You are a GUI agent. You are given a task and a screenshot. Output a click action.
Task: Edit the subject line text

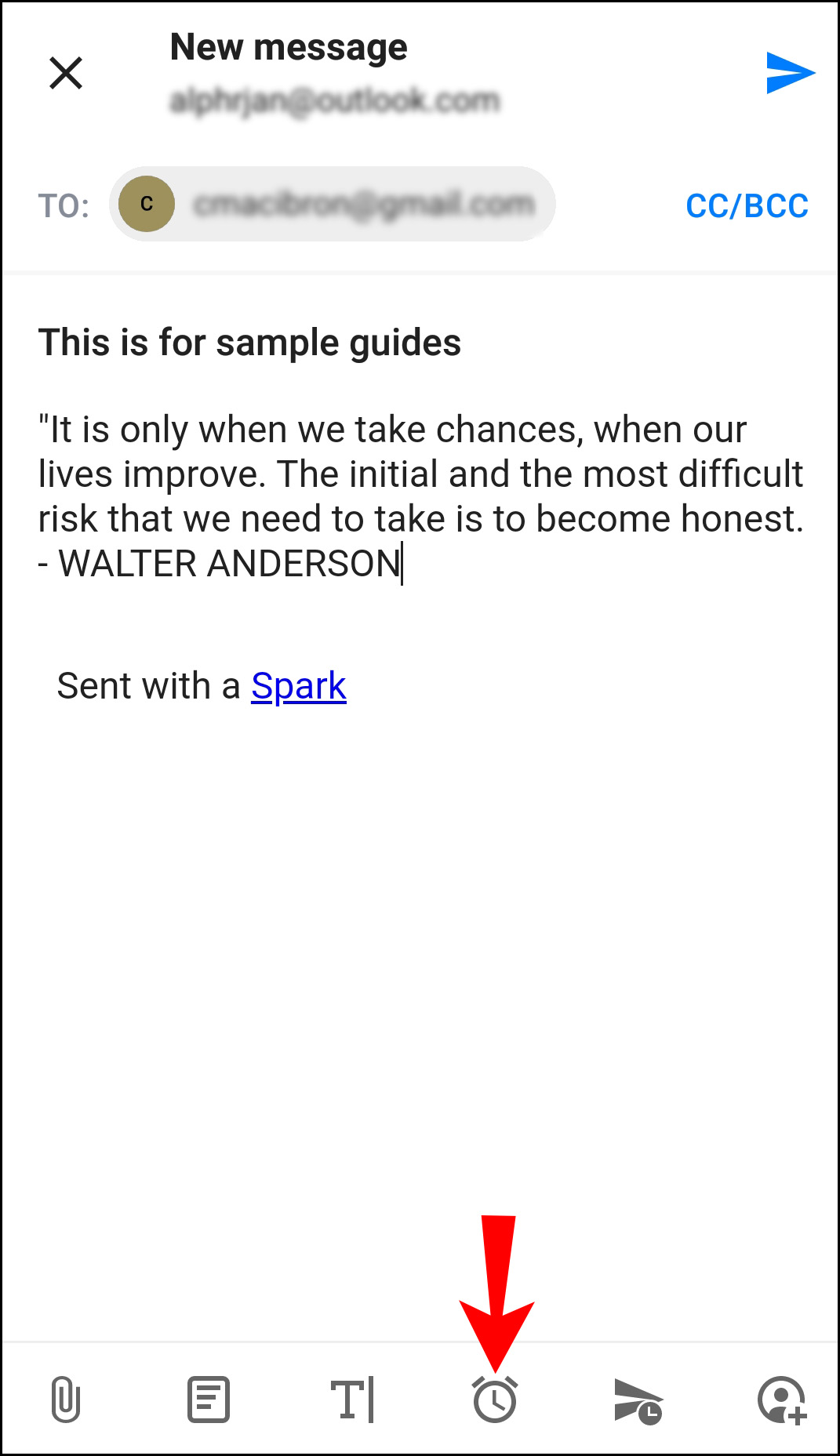[x=249, y=343]
